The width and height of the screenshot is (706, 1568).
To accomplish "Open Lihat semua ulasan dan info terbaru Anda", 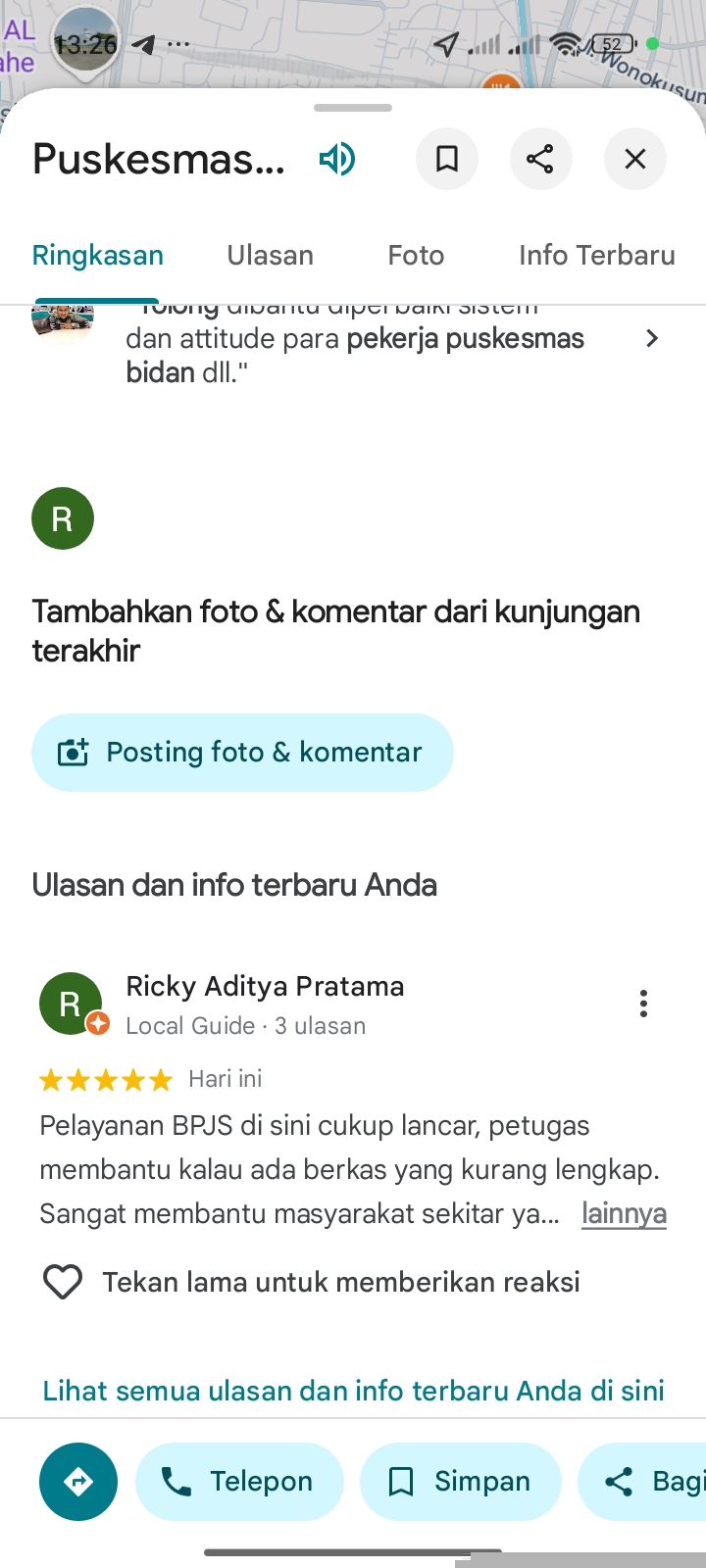I will click(353, 1391).
